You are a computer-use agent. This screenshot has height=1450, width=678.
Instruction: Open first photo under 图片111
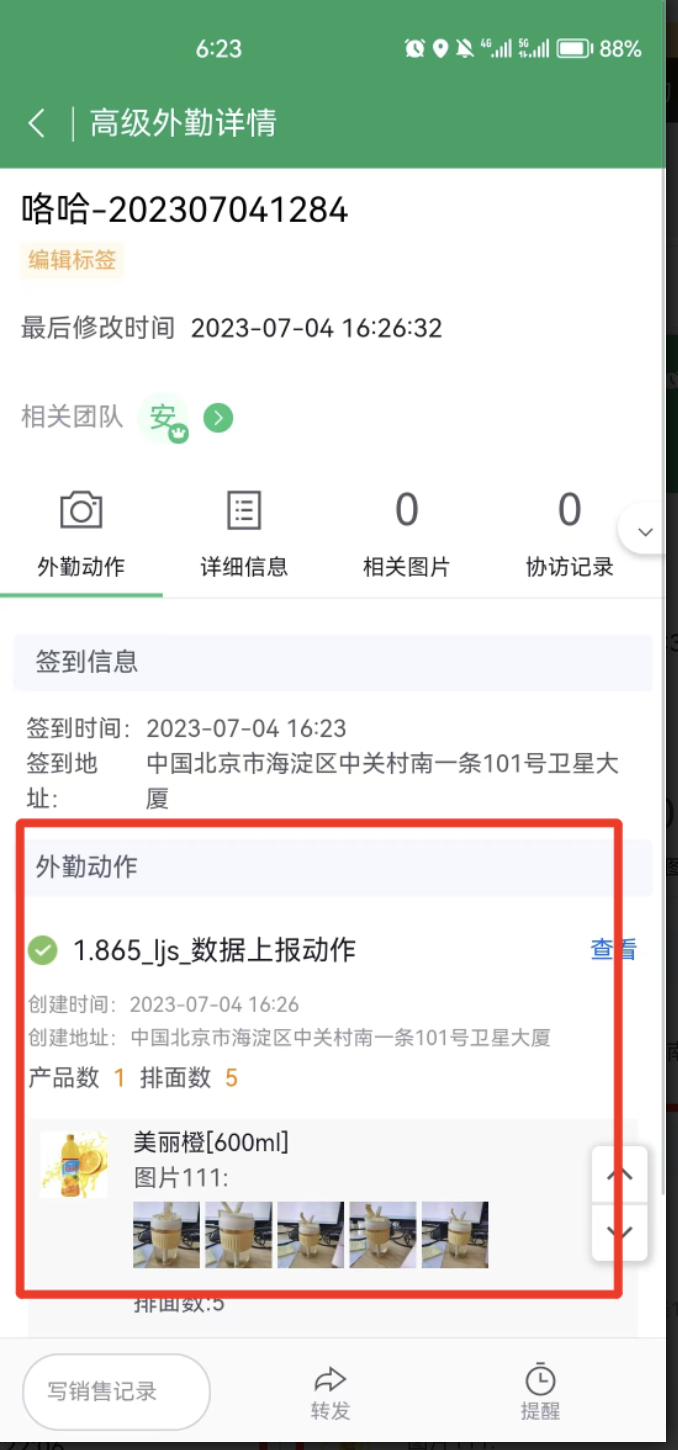(166, 1235)
